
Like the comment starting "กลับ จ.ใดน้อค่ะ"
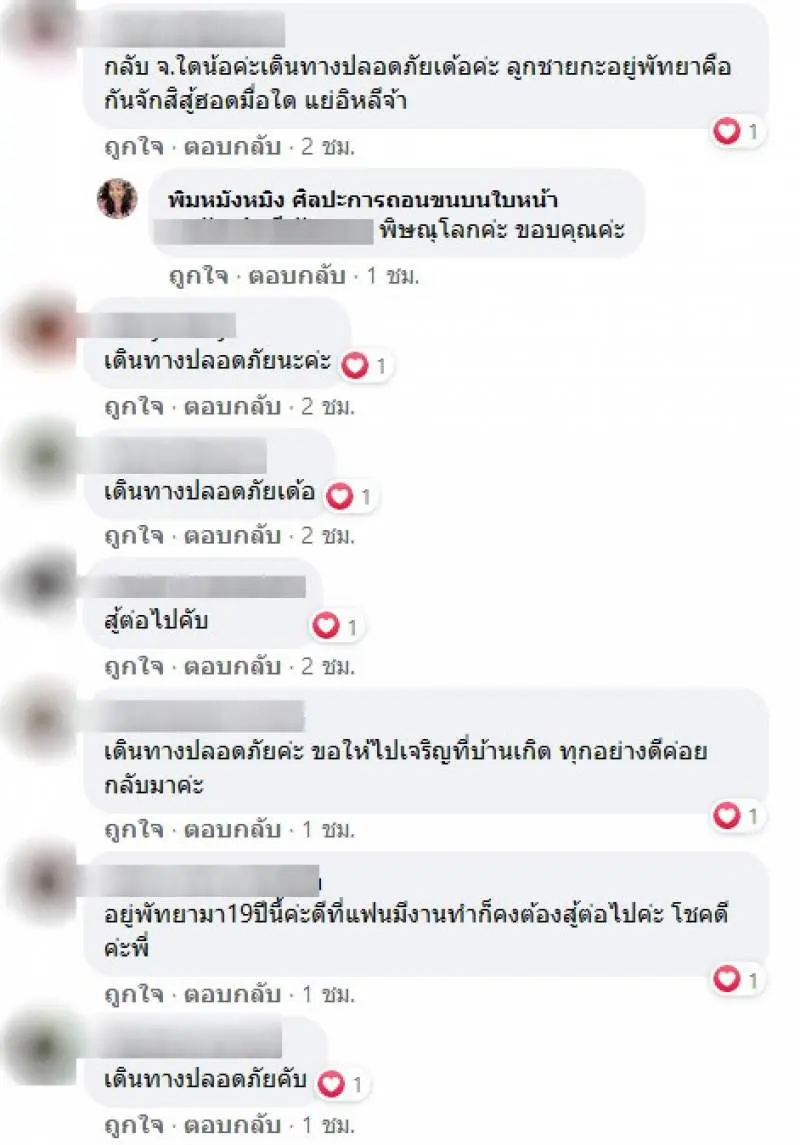tap(127, 147)
